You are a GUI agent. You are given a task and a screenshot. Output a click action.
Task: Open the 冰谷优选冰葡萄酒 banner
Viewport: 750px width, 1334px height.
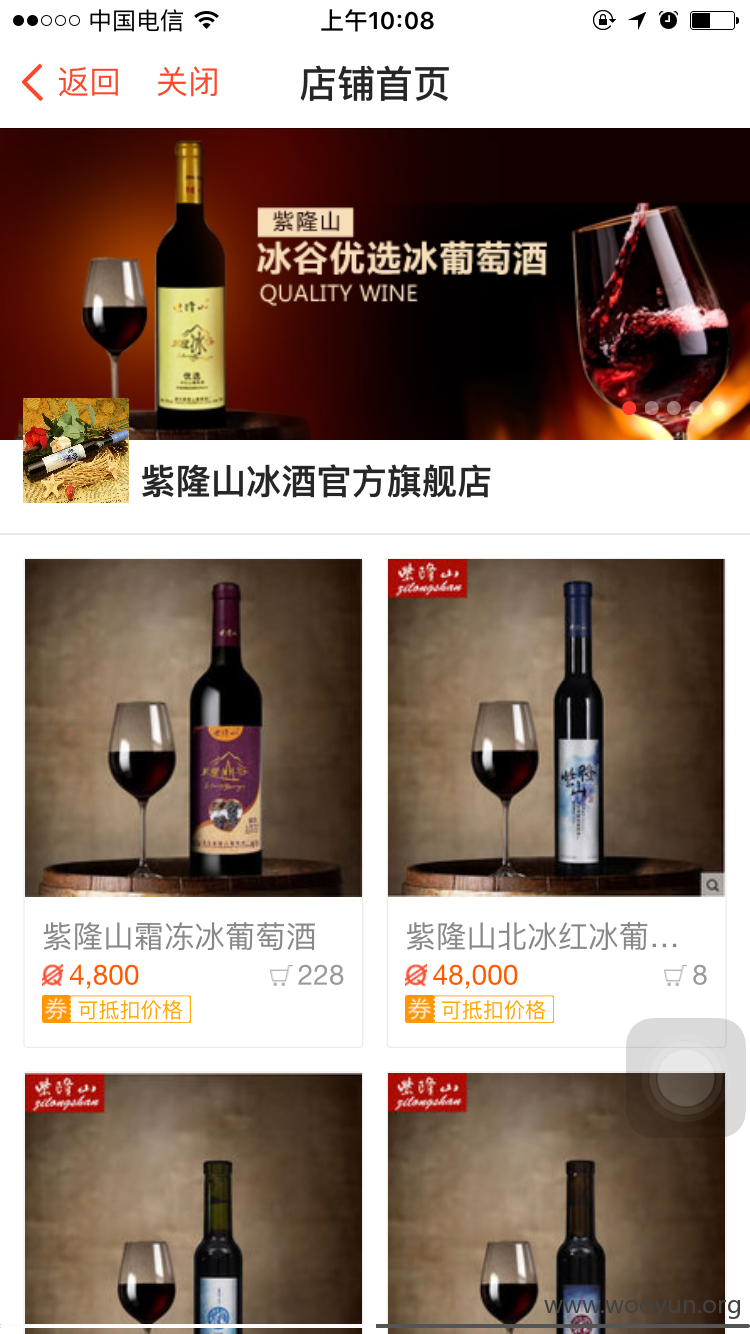click(375, 284)
